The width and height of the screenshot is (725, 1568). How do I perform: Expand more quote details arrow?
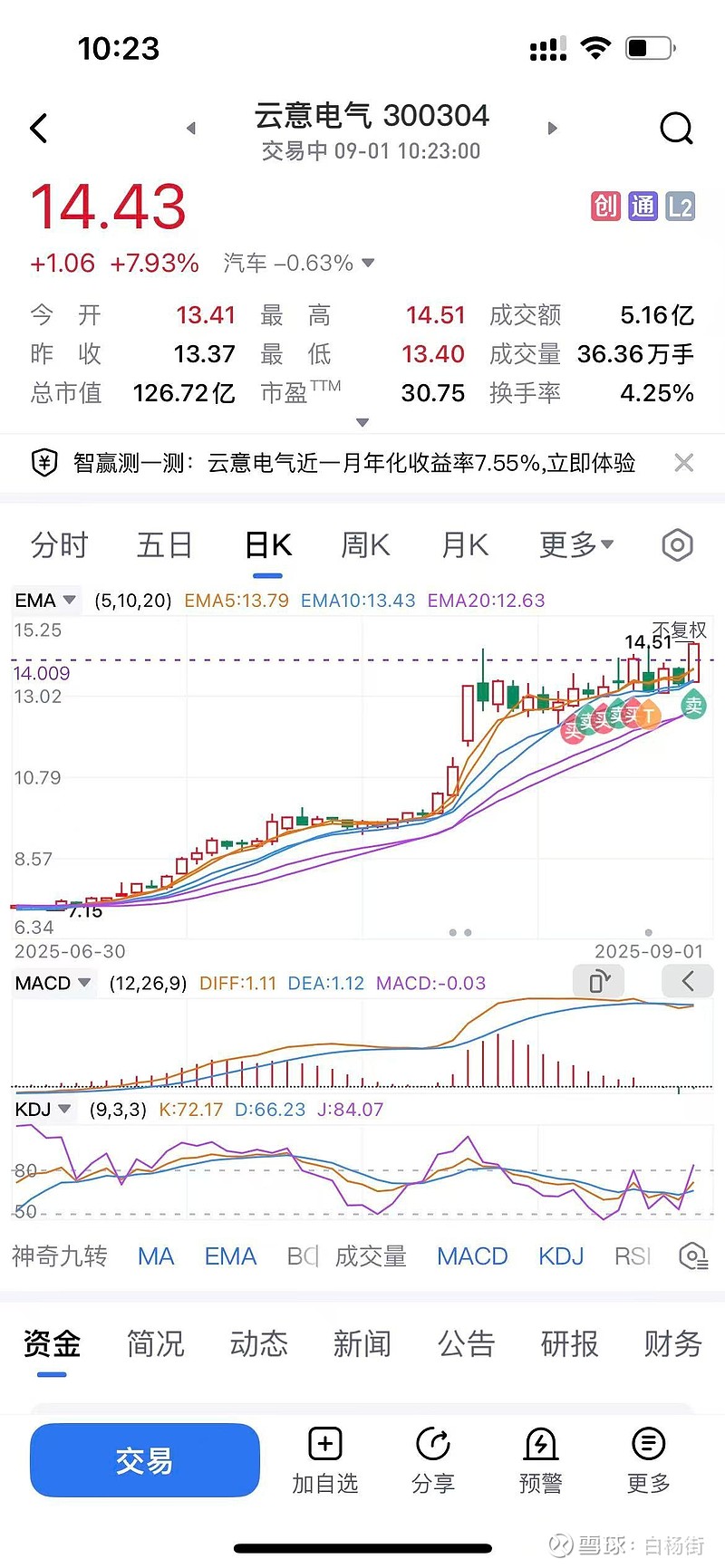pos(362,422)
